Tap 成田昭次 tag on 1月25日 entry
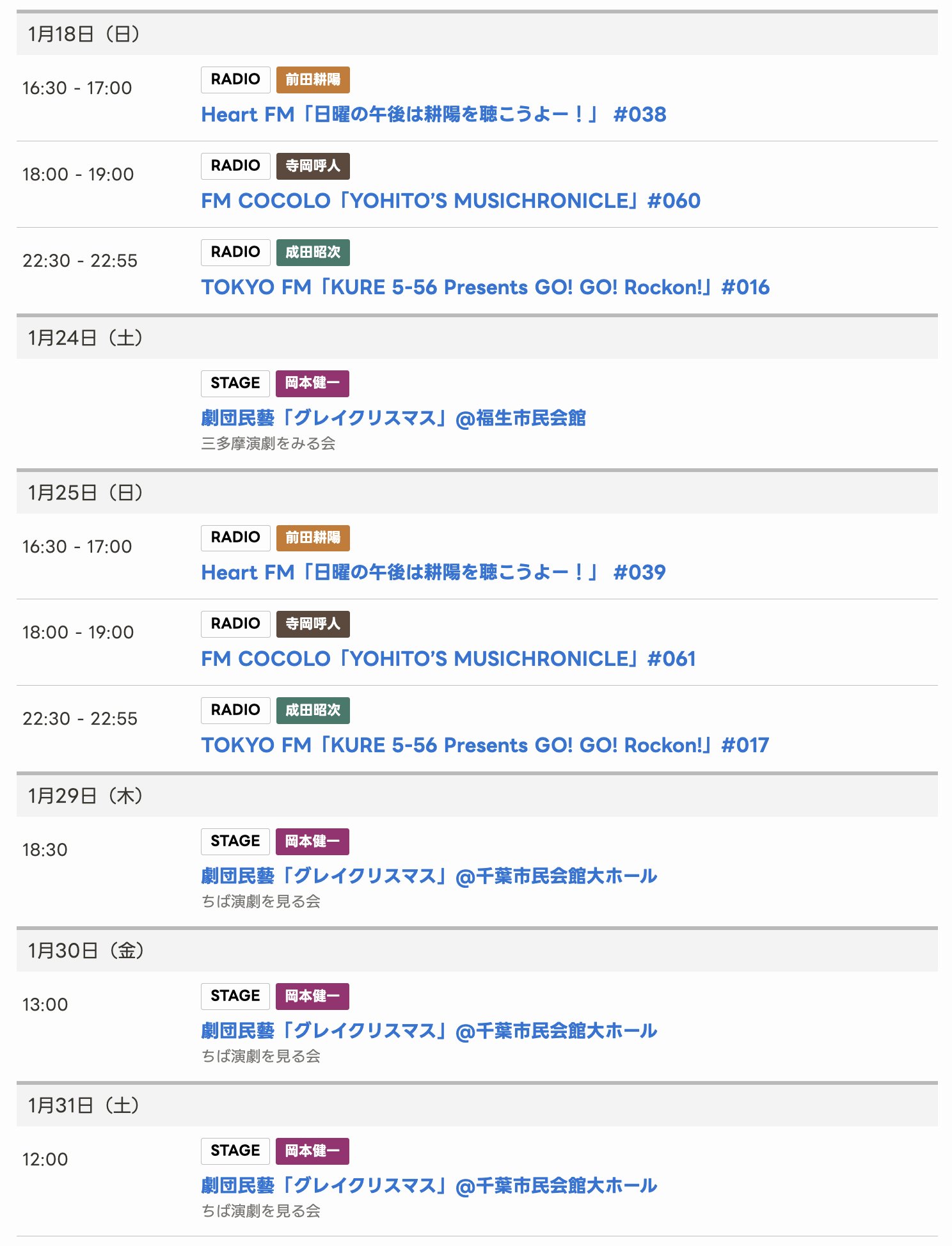Viewport: 952px width, 1246px height. tap(313, 711)
